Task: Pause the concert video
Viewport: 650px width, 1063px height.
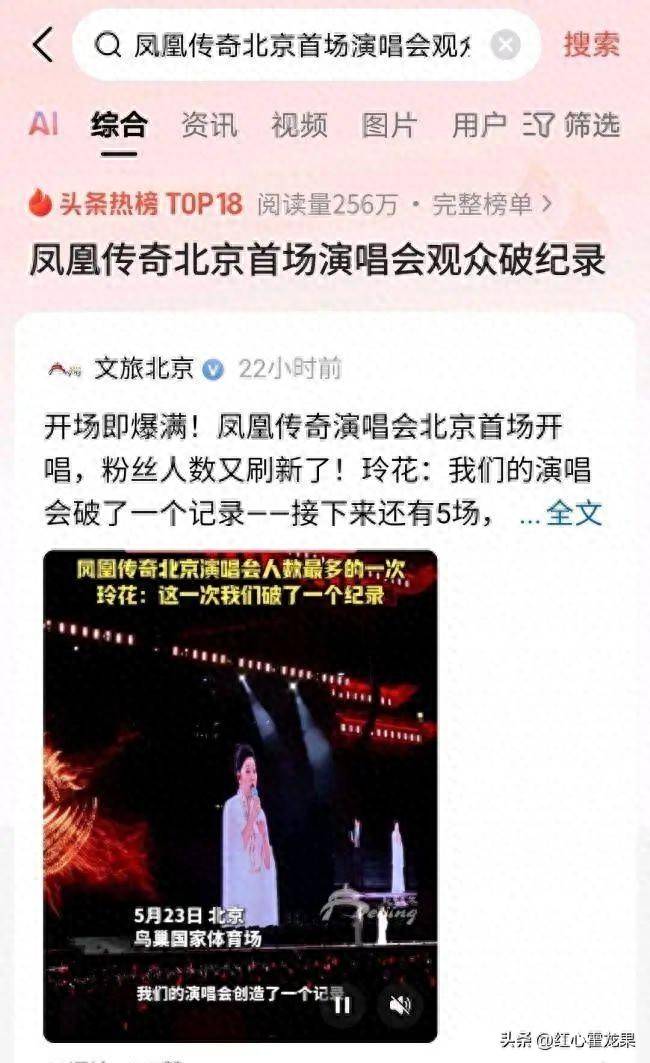Action: (x=341, y=1005)
